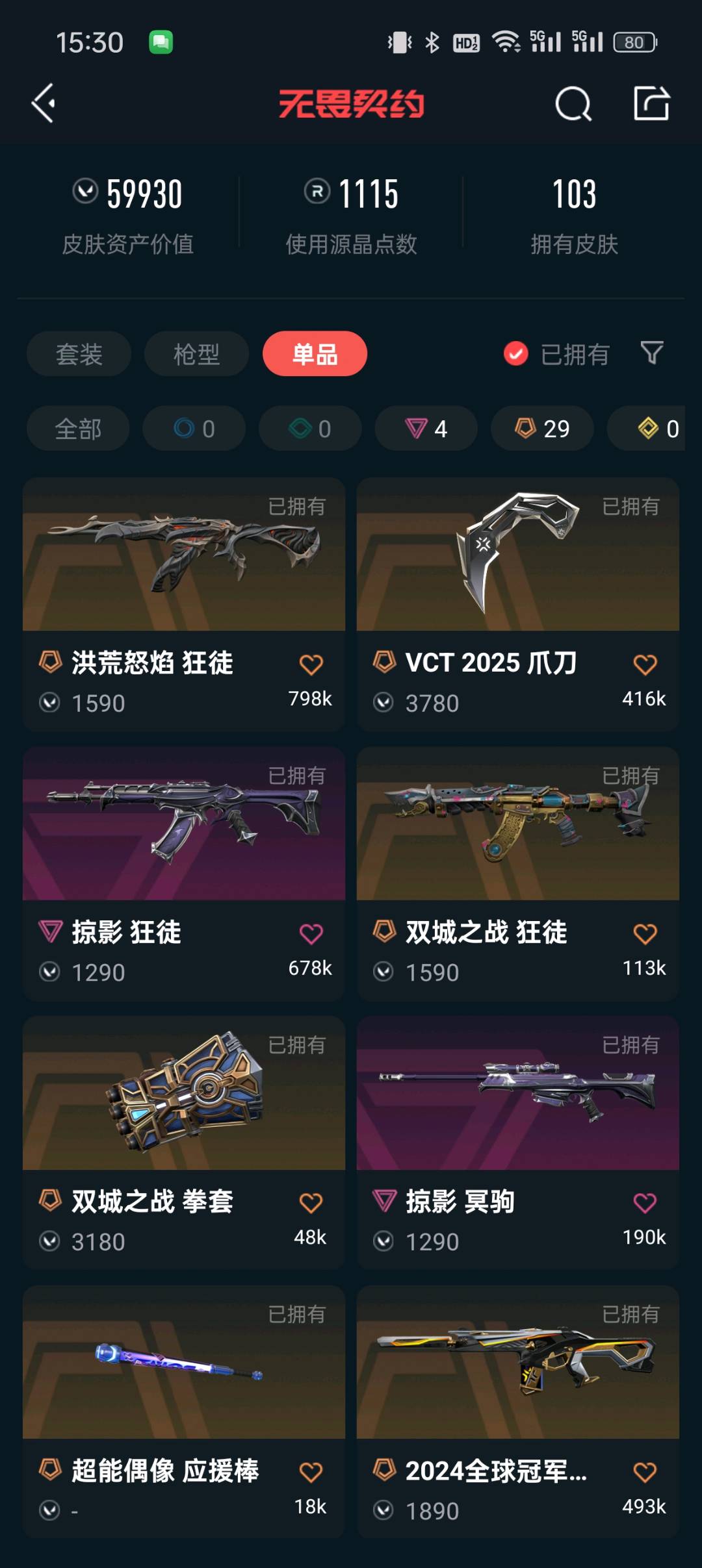Select the 全部 rarity chip
Viewport: 702px width, 1568px height.
[78, 429]
